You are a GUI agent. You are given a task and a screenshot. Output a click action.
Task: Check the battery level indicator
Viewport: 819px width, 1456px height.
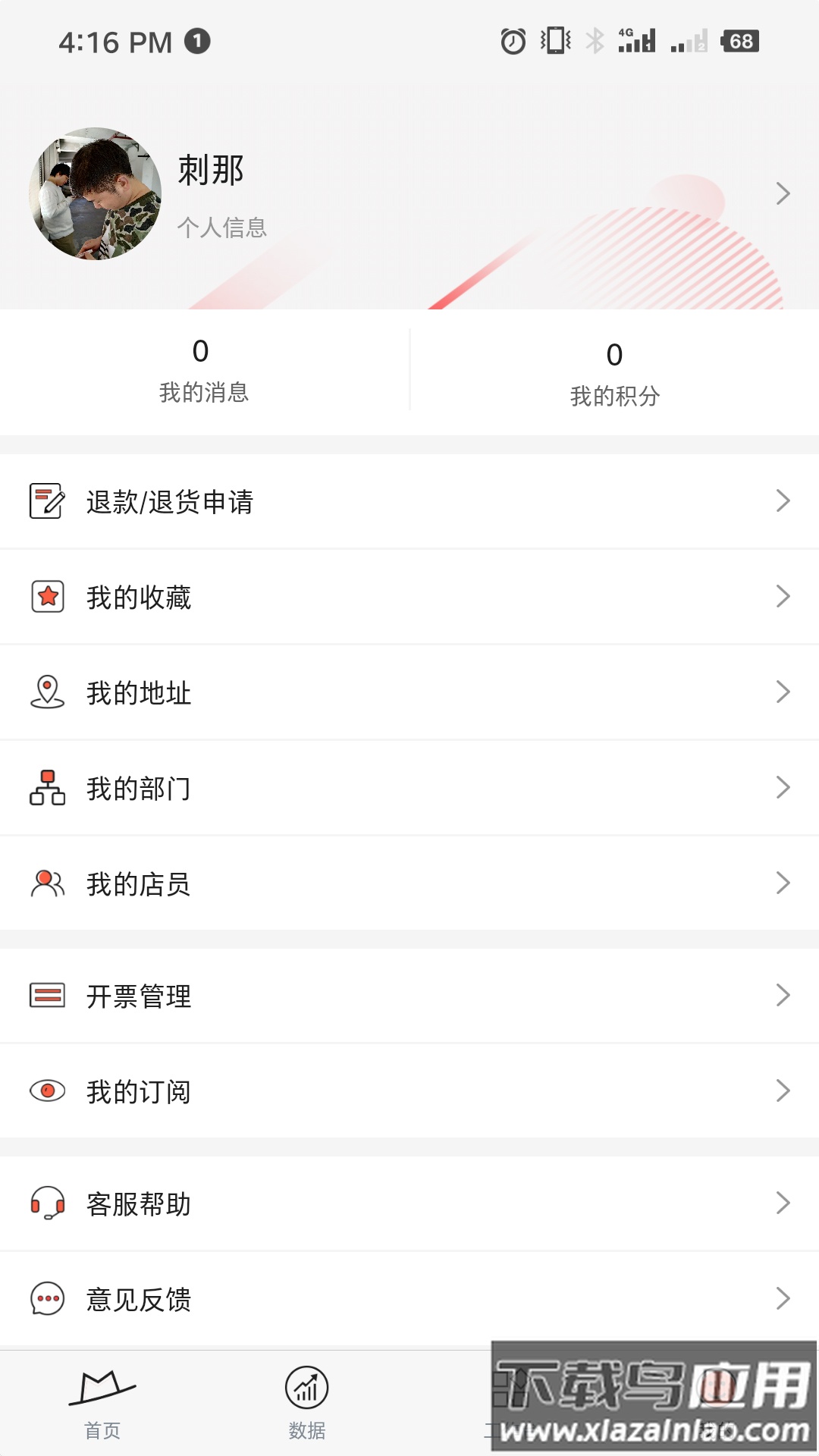click(x=739, y=42)
